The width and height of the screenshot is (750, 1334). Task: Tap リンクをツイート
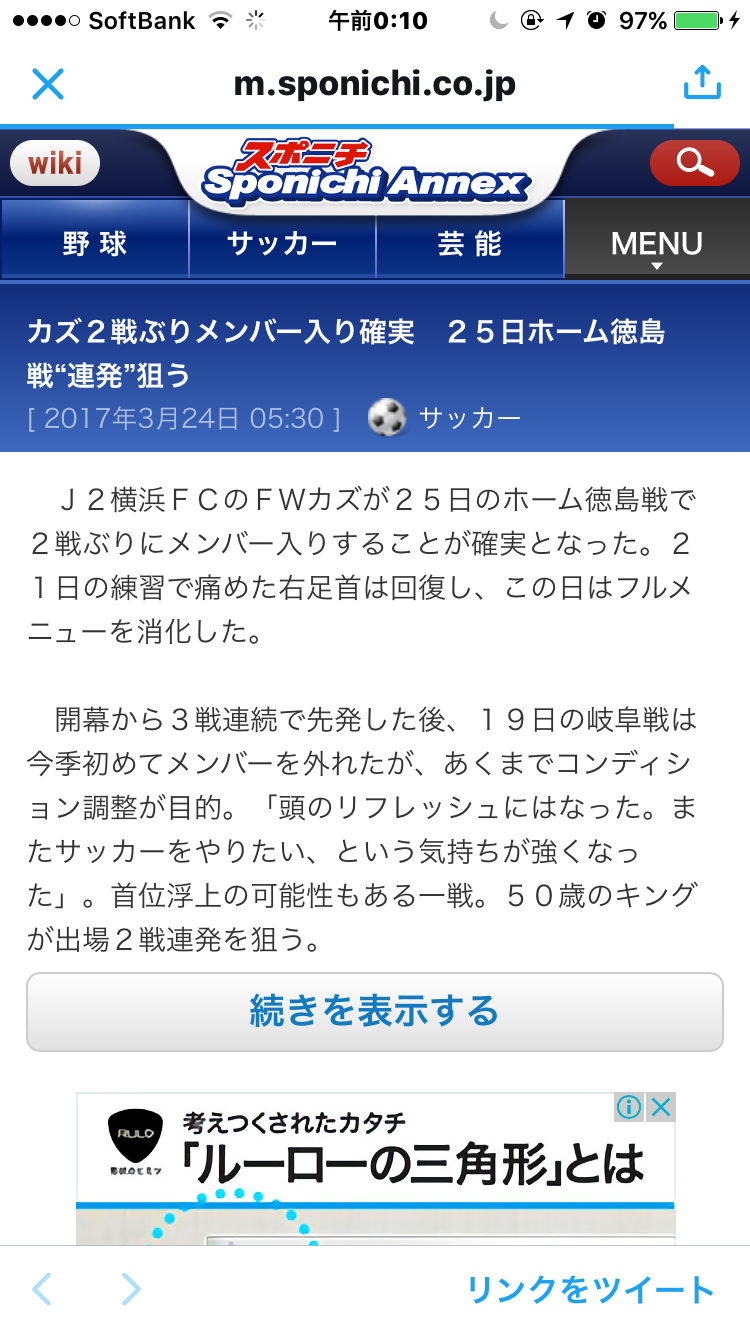point(590,1290)
